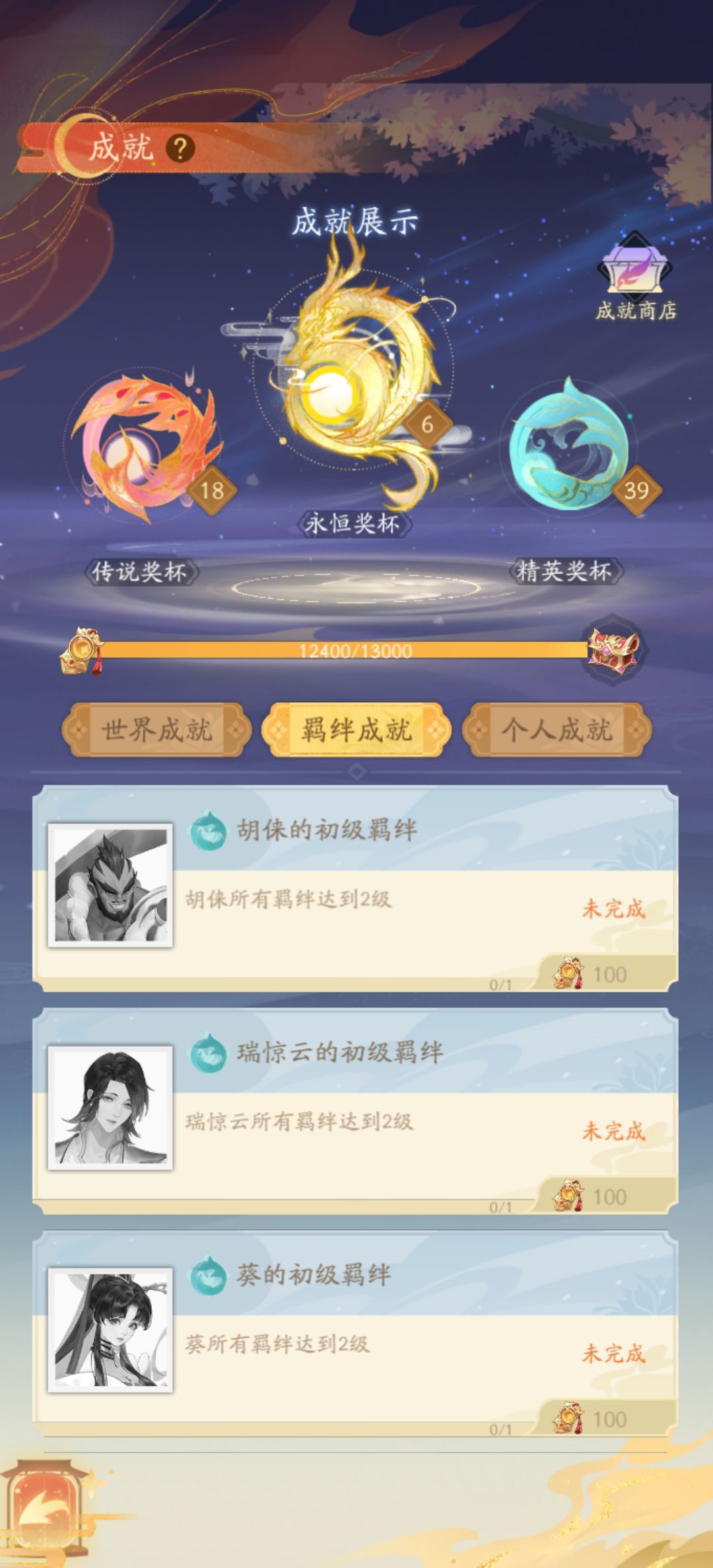Image resolution: width=713 pixels, height=1568 pixels.
Task: Open the reward chest beside progress bar
Action: click(x=615, y=650)
